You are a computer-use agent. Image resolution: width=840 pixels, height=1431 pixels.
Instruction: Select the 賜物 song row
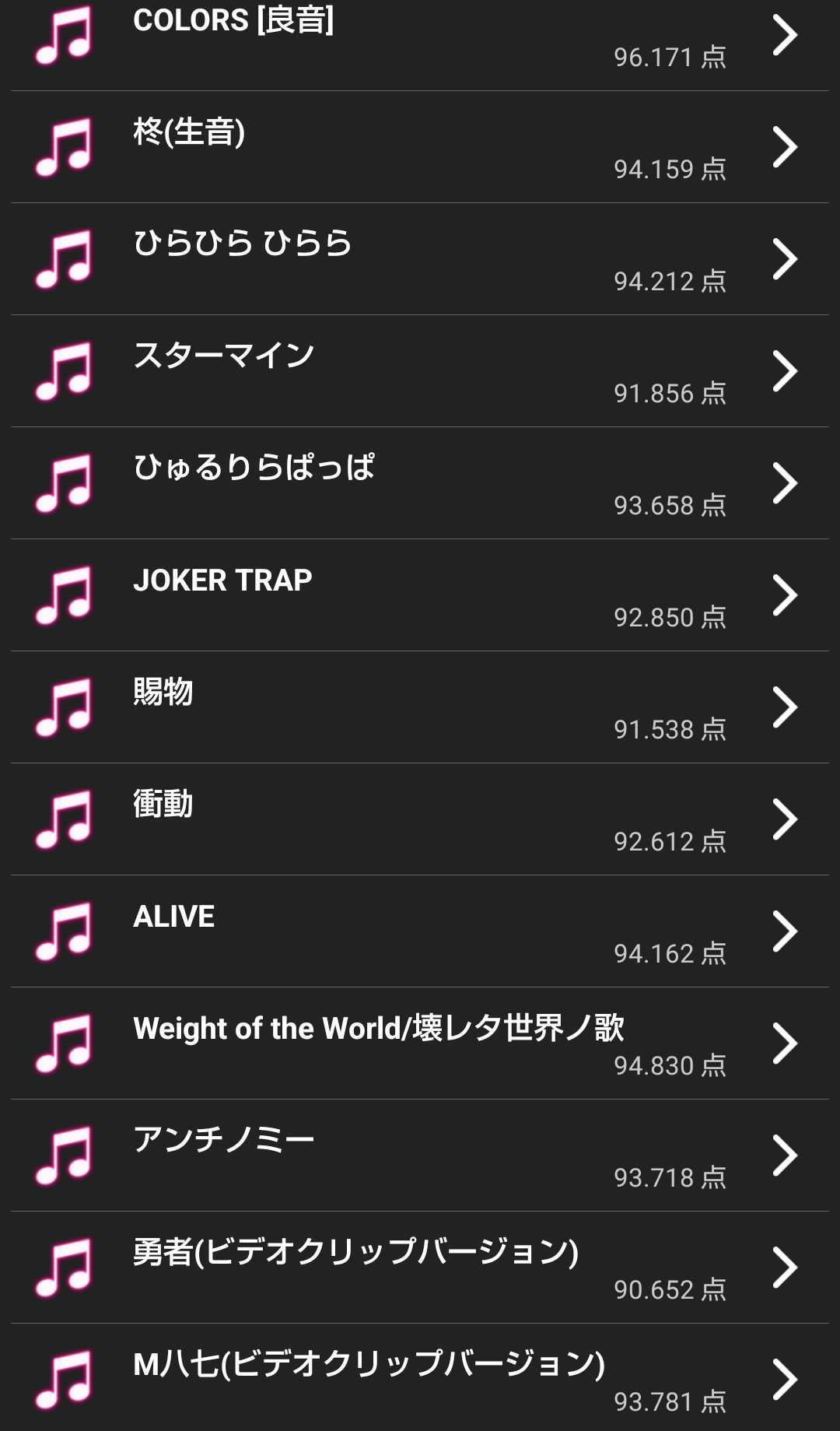pos(420,708)
